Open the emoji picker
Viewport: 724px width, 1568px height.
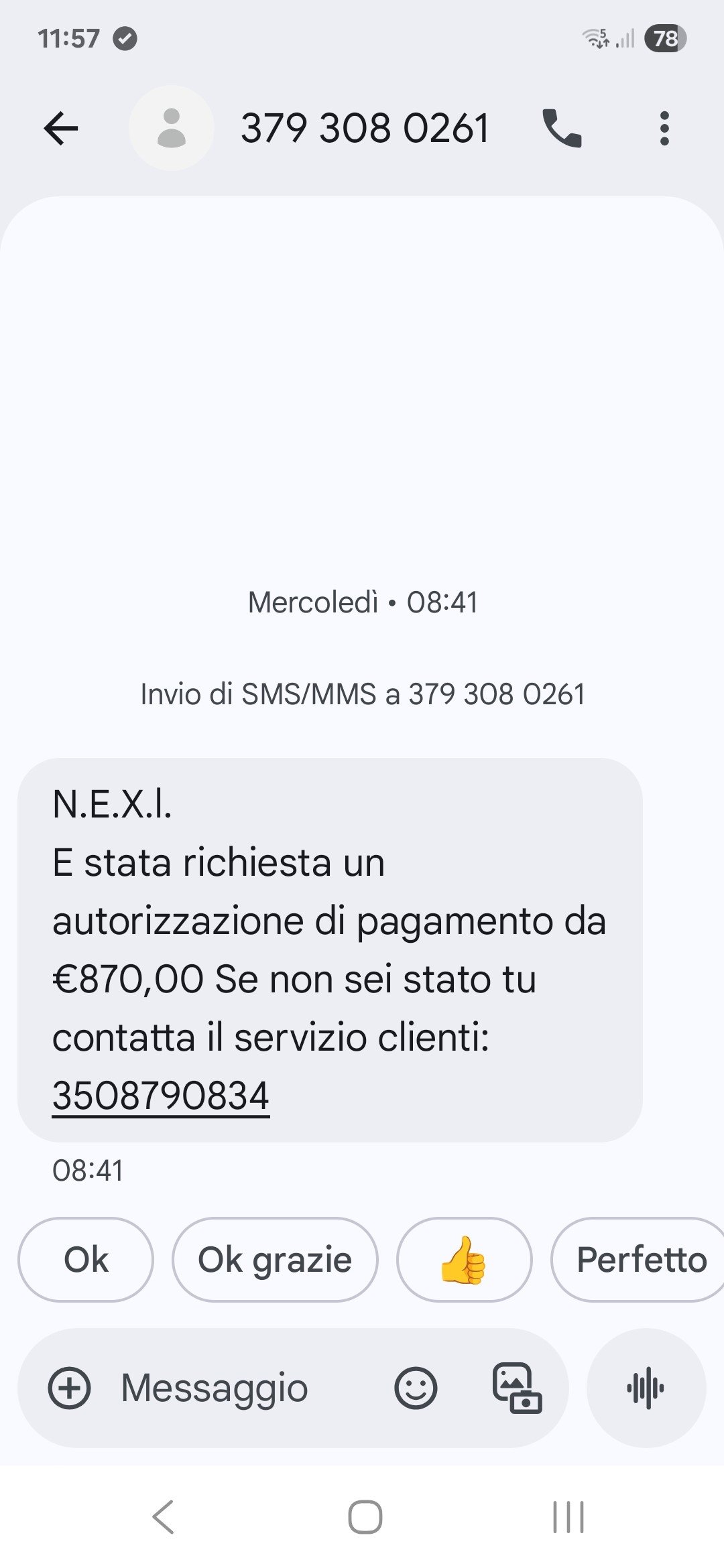[x=416, y=1388]
